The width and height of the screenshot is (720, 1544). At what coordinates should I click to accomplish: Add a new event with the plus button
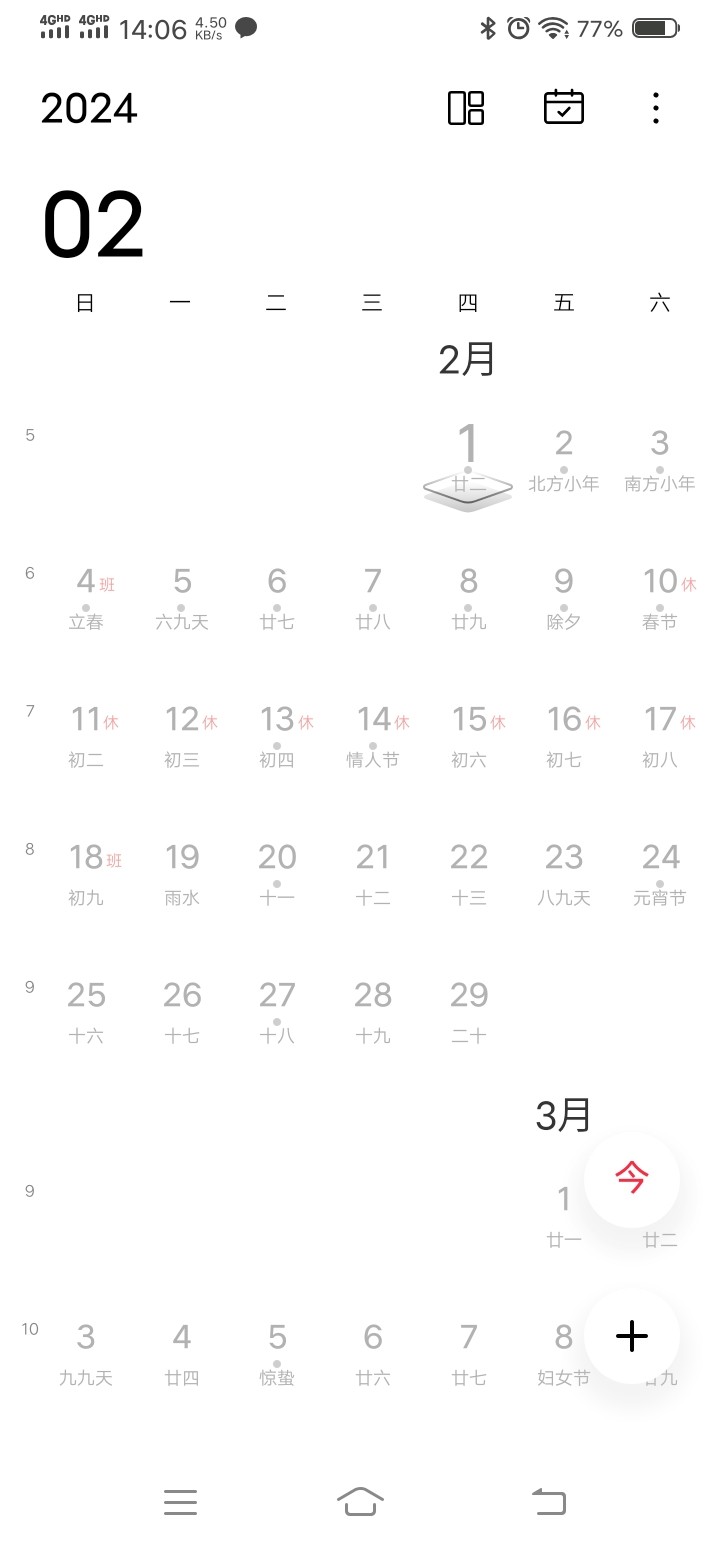(x=631, y=1336)
